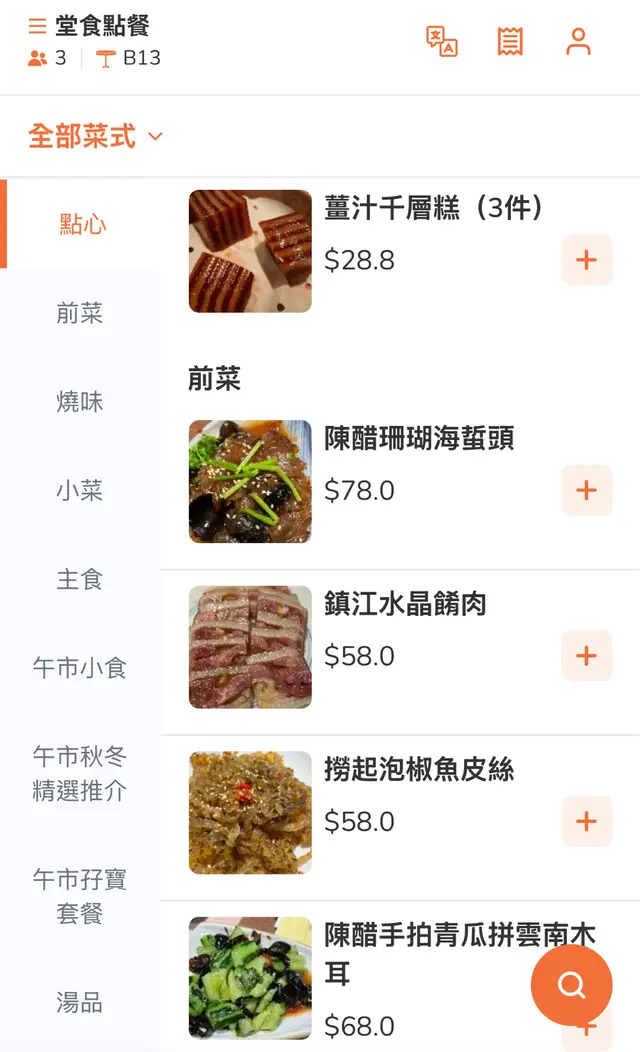Select the 點心 category
Viewport: 640px width, 1052px height.
(82, 224)
